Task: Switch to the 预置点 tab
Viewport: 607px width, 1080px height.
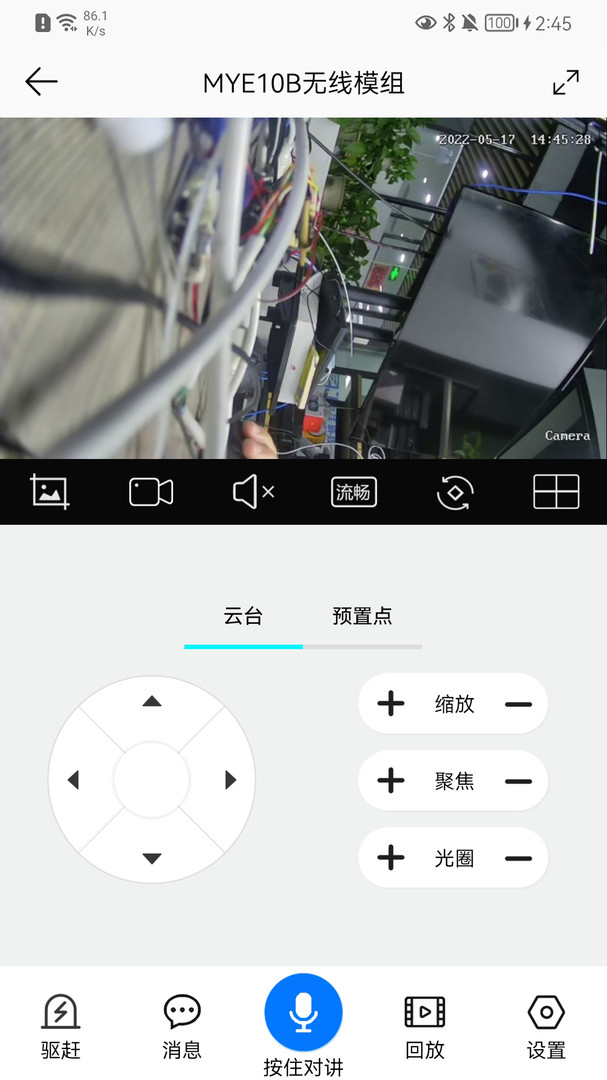Action: [362, 616]
